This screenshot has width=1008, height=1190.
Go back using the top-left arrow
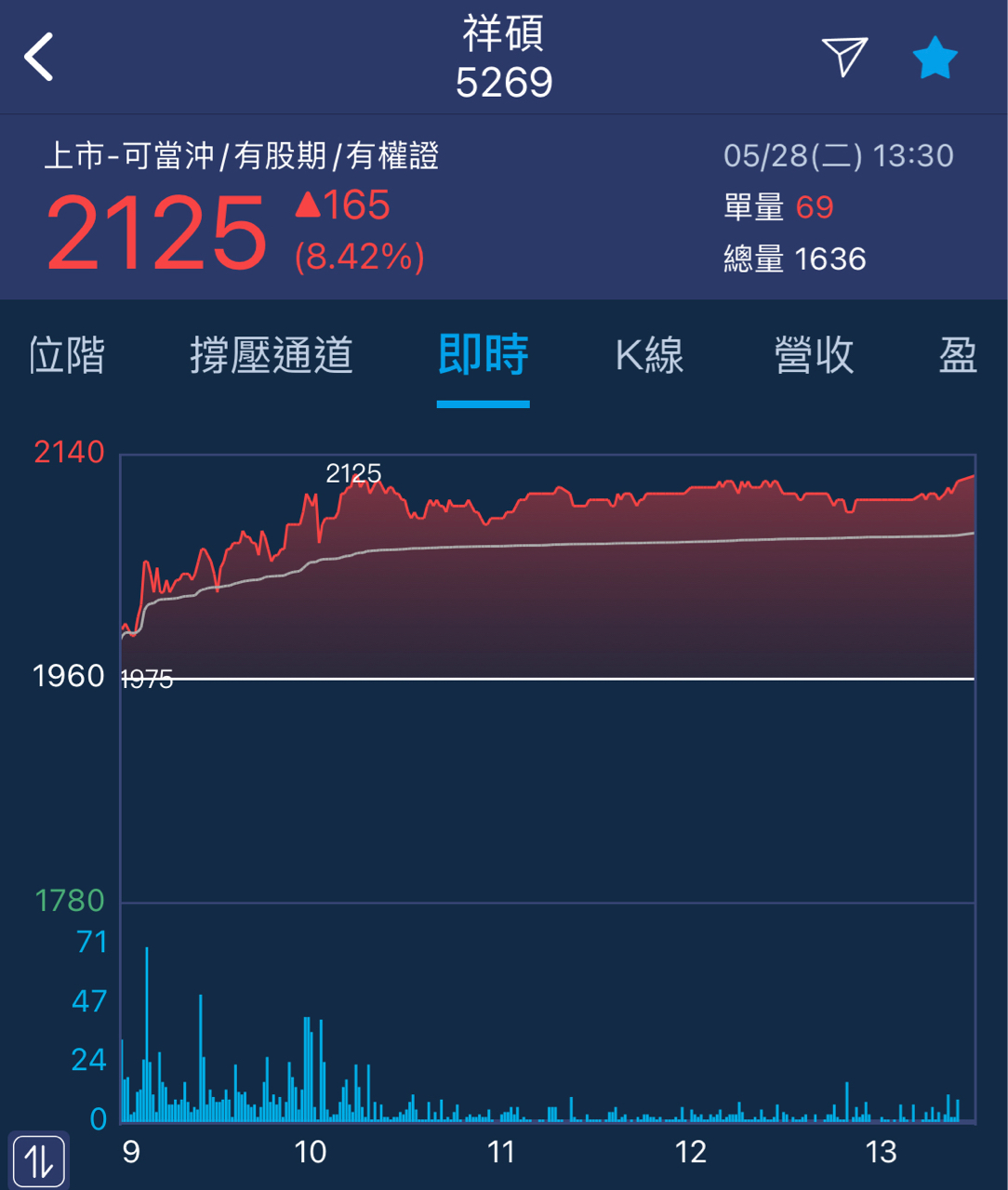tap(39, 58)
